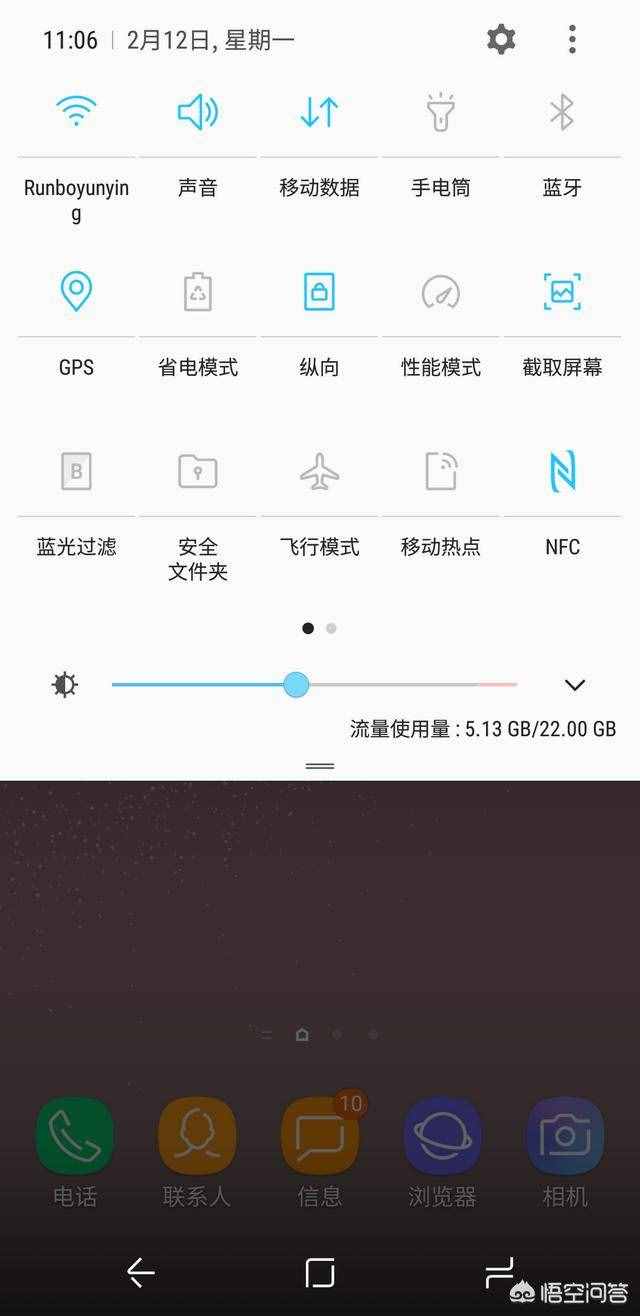The image size is (640, 1316).
Task: Open settings via the gear icon
Action: (501, 40)
